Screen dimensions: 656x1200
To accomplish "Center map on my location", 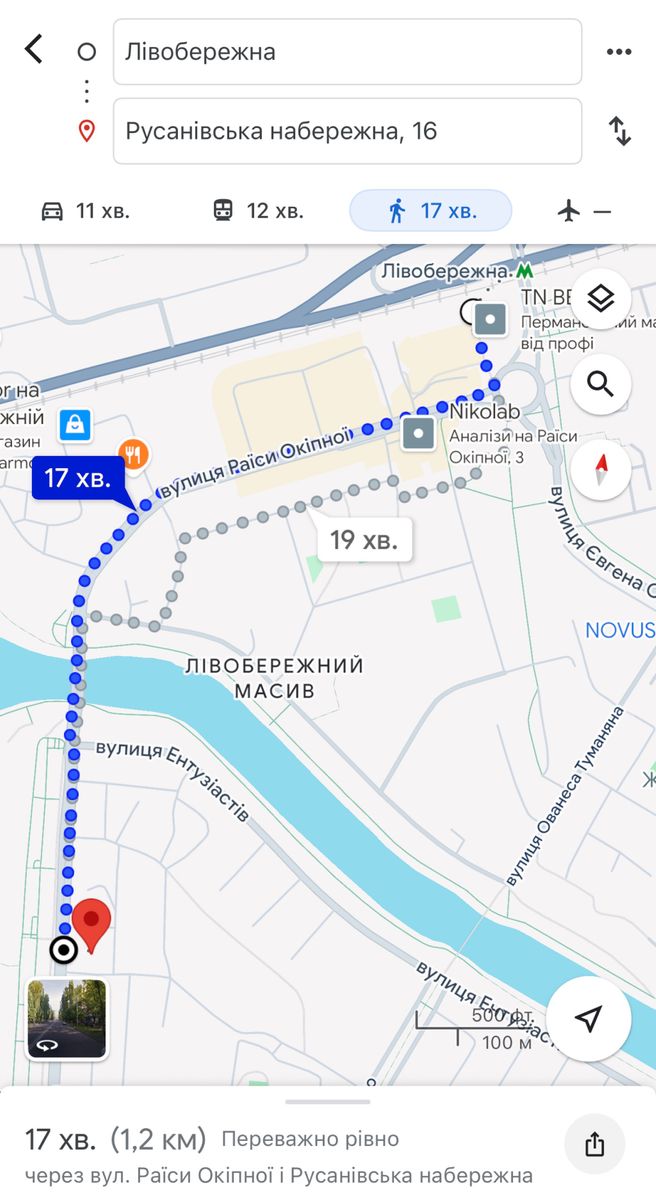I will tap(589, 1018).
